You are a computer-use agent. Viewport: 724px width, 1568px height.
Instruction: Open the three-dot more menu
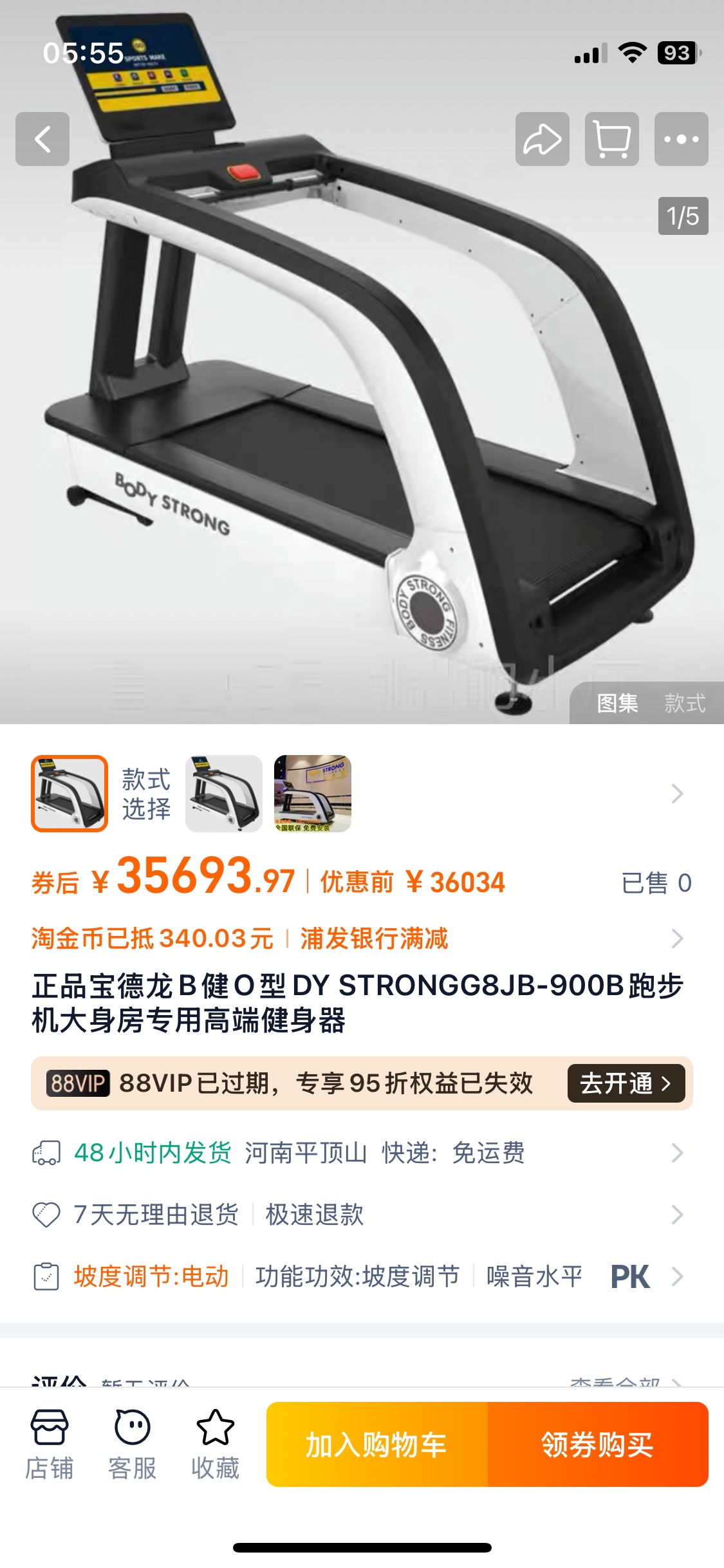pos(681,139)
